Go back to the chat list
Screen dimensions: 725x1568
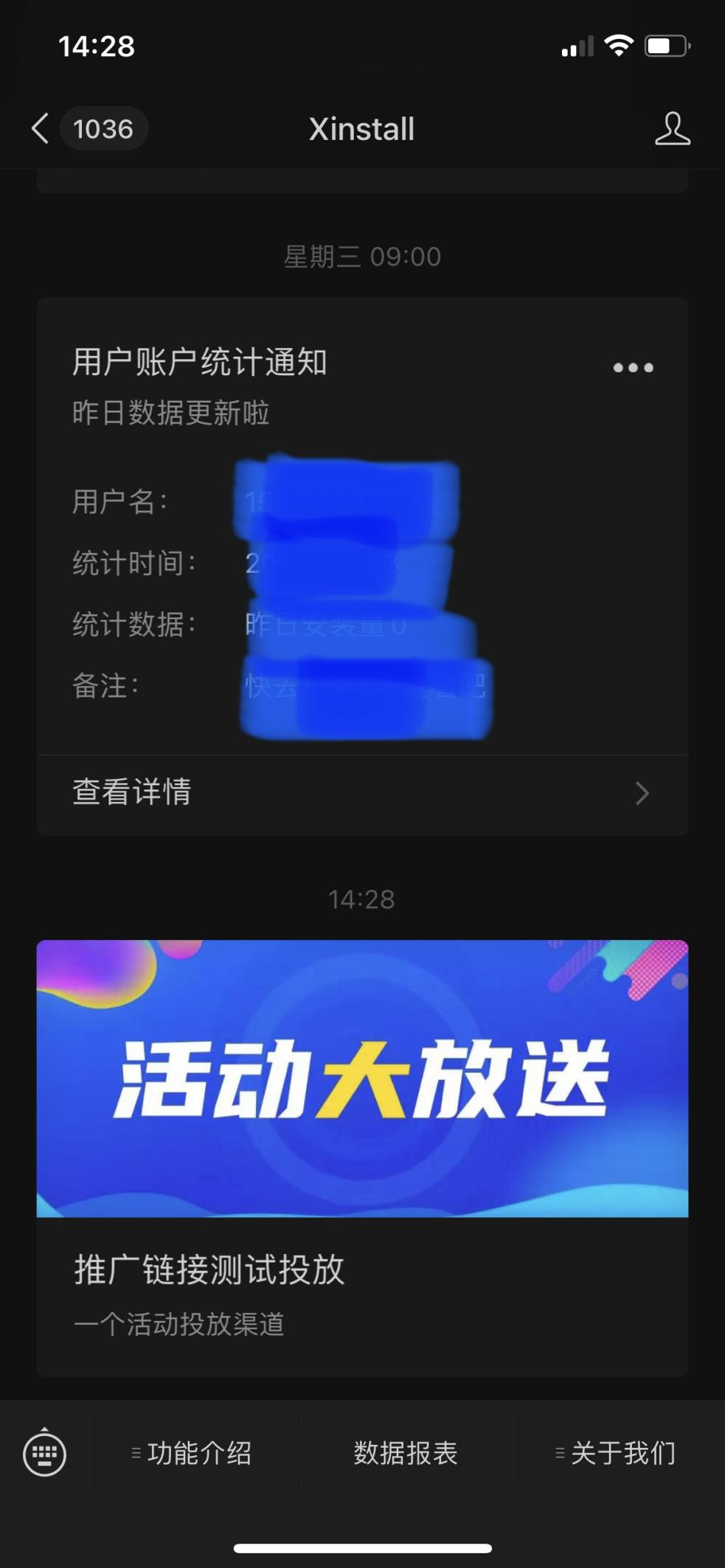(41, 129)
